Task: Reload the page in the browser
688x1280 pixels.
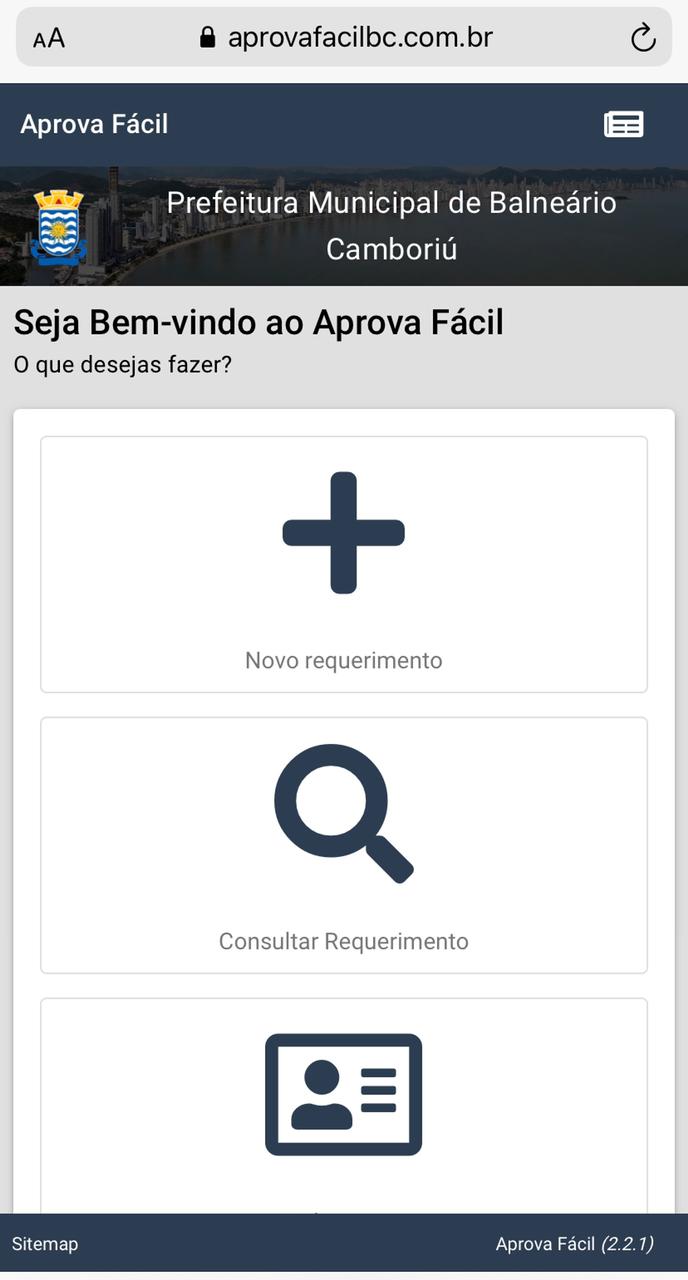Action: [x=643, y=39]
